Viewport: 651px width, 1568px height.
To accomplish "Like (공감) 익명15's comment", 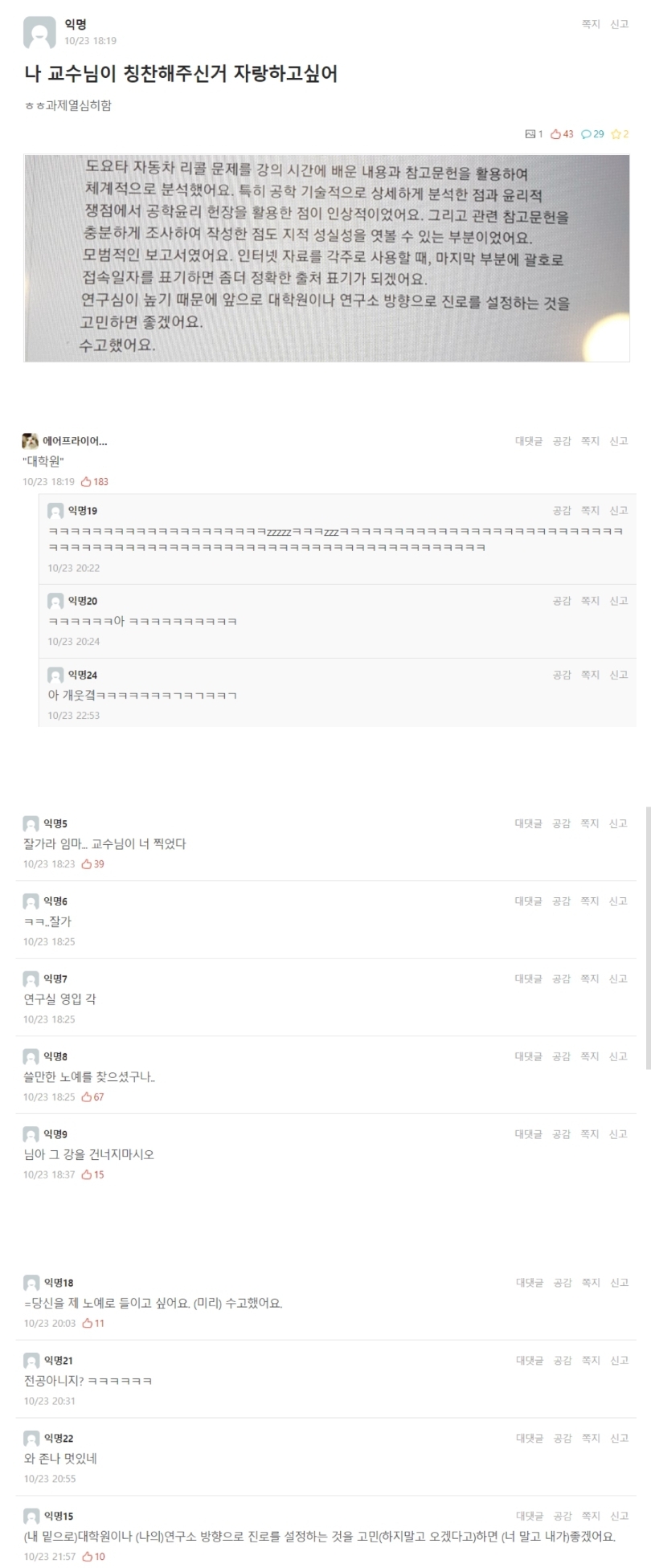I will click(562, 1516).
